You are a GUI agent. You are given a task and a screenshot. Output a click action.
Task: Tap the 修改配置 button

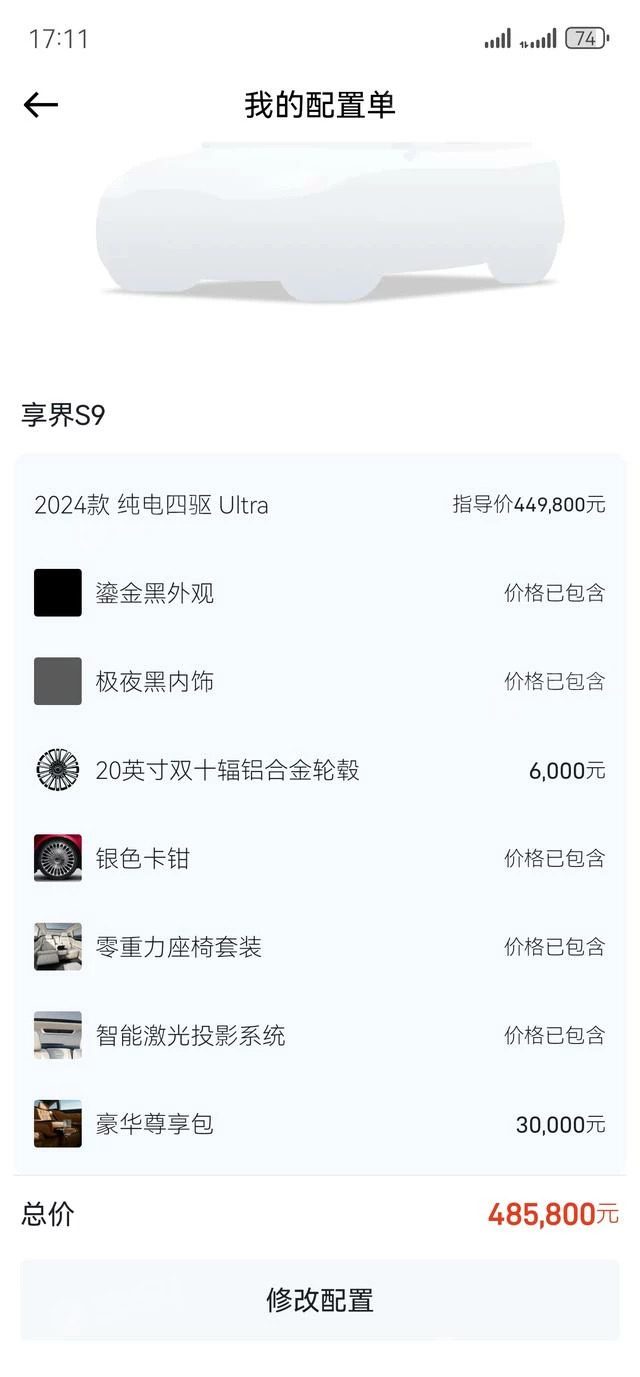coord(320,1300)
